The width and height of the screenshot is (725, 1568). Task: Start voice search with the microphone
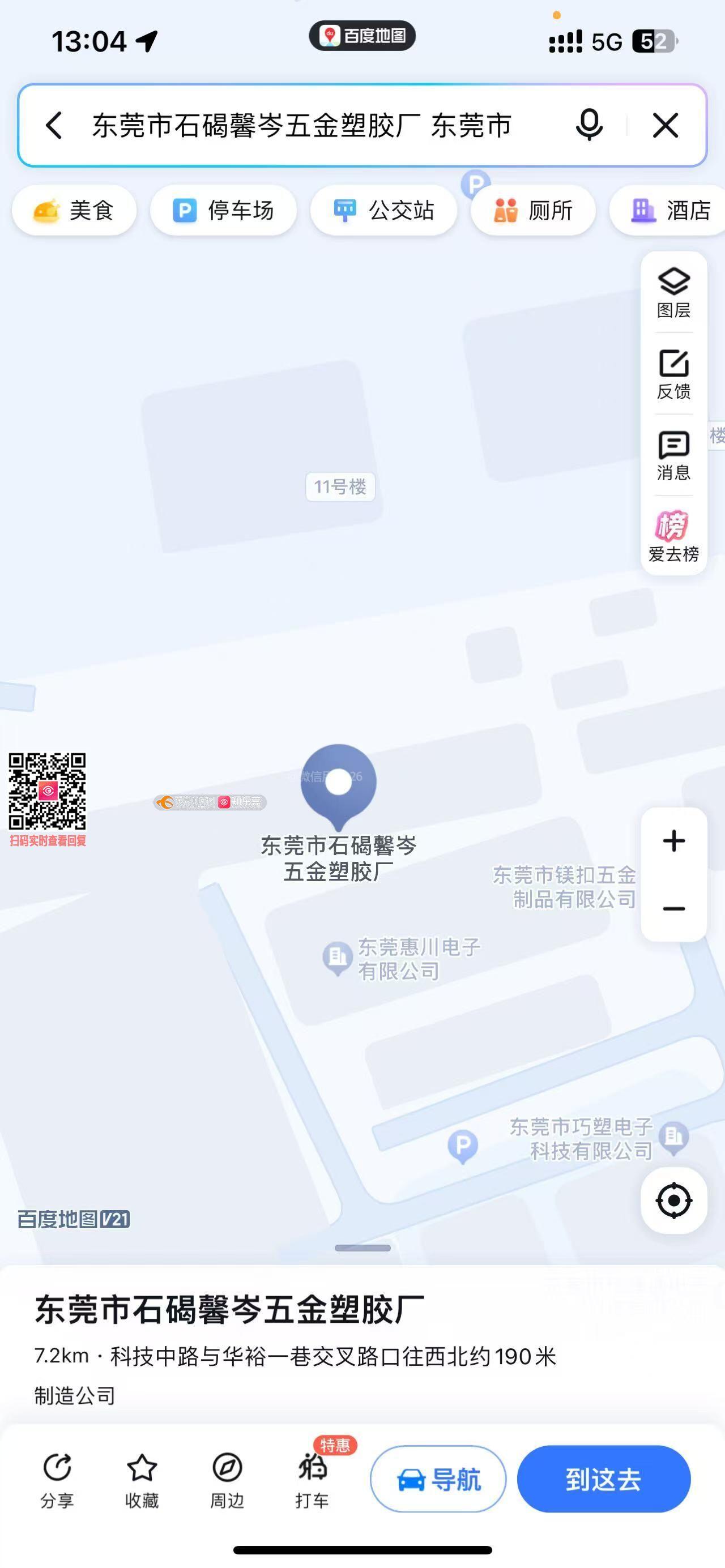pyautogui.click(x=588, y=125)
